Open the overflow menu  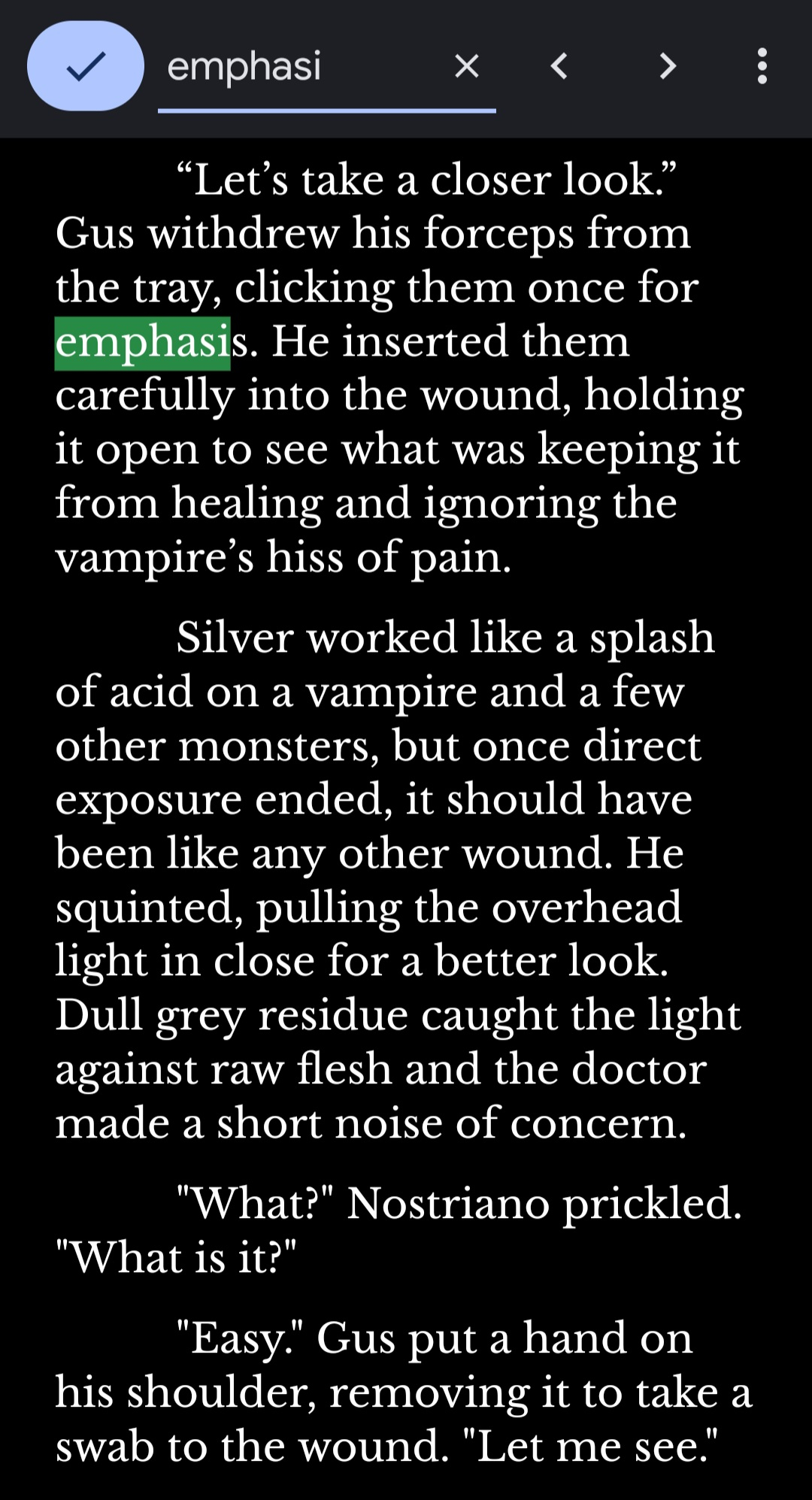tap(762, 66)
